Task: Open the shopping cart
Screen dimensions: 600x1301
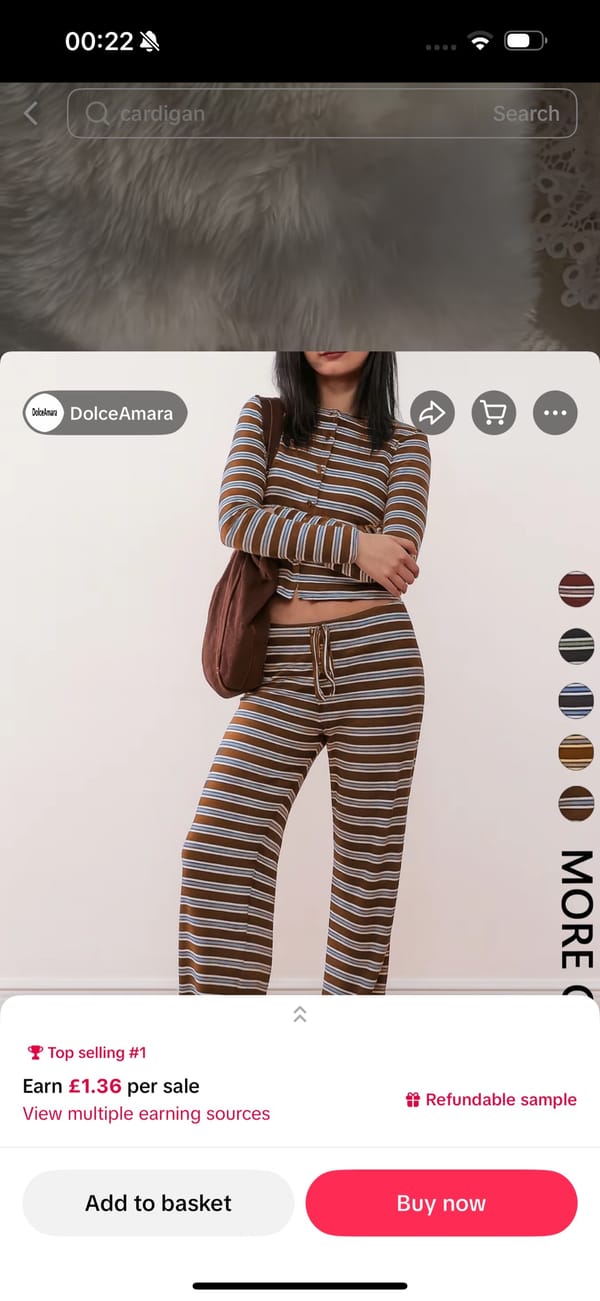Action: point(493,413)
